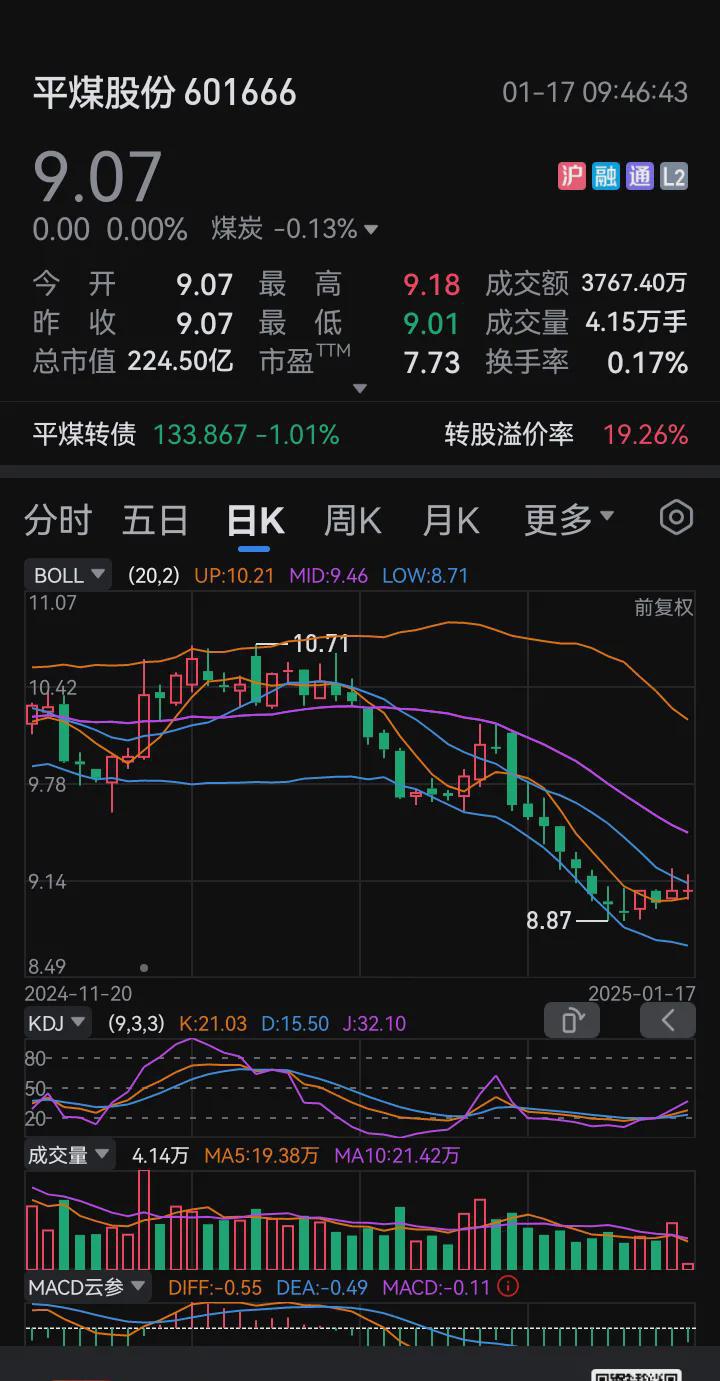Toggle 成交量 volume indicator display
Screen dimensions: 720x1381
[70, 1154]
